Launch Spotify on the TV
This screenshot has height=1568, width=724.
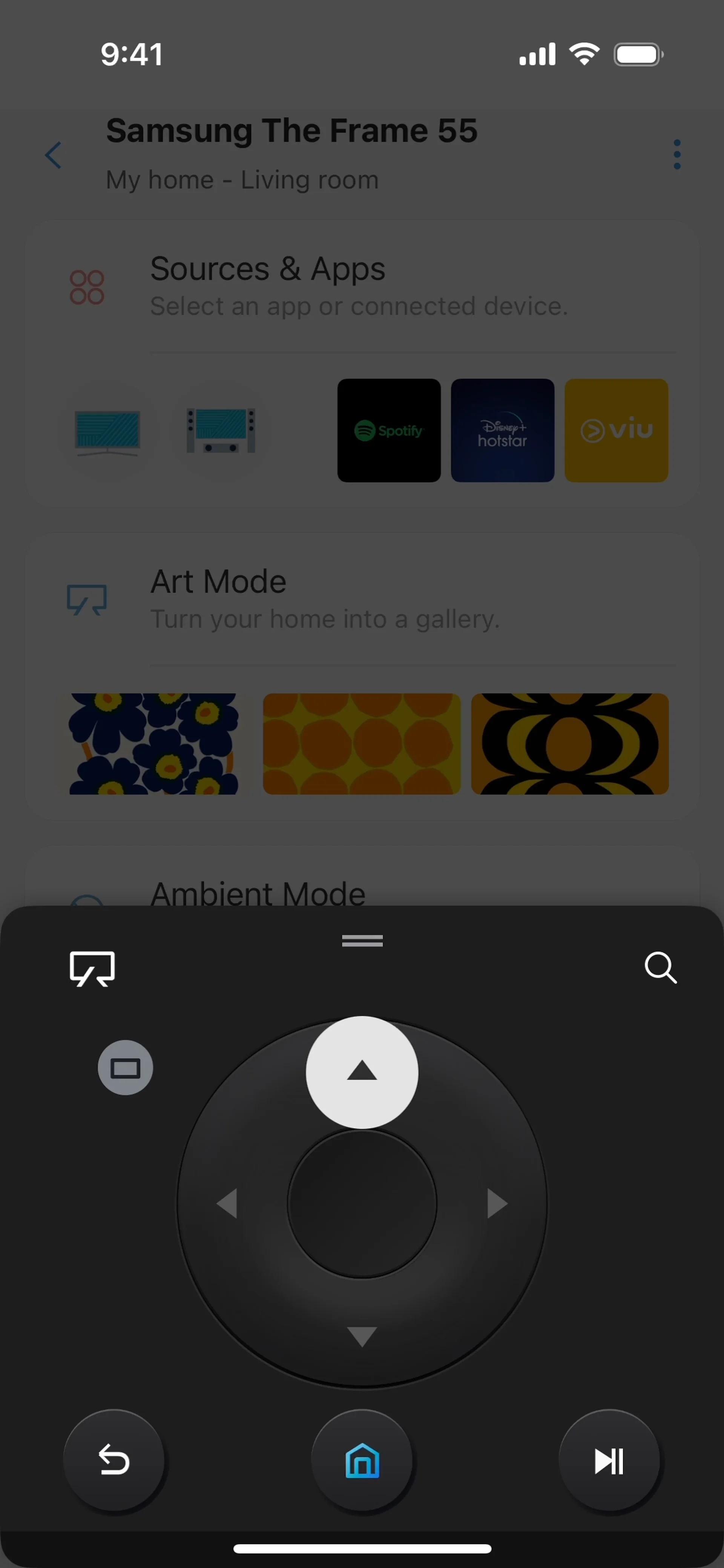pos(389,430)
